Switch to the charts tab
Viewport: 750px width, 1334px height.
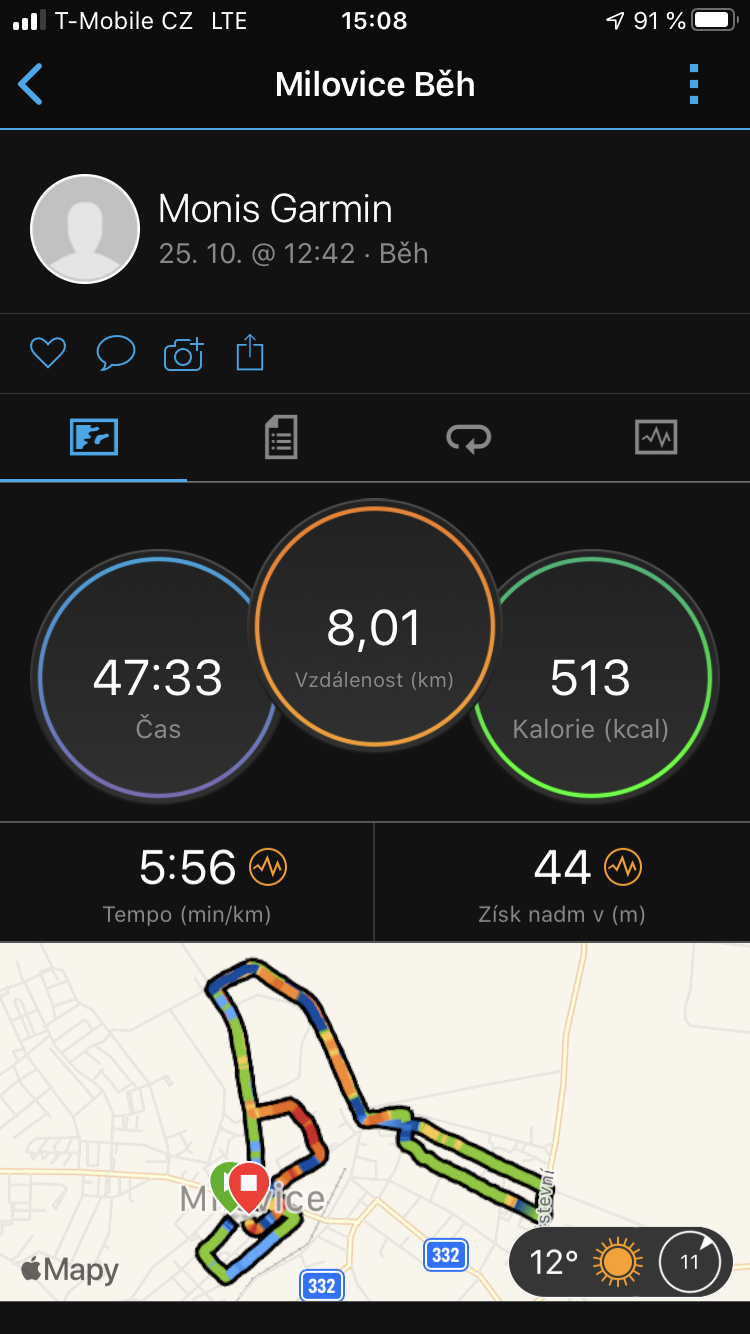pos(656,438)
